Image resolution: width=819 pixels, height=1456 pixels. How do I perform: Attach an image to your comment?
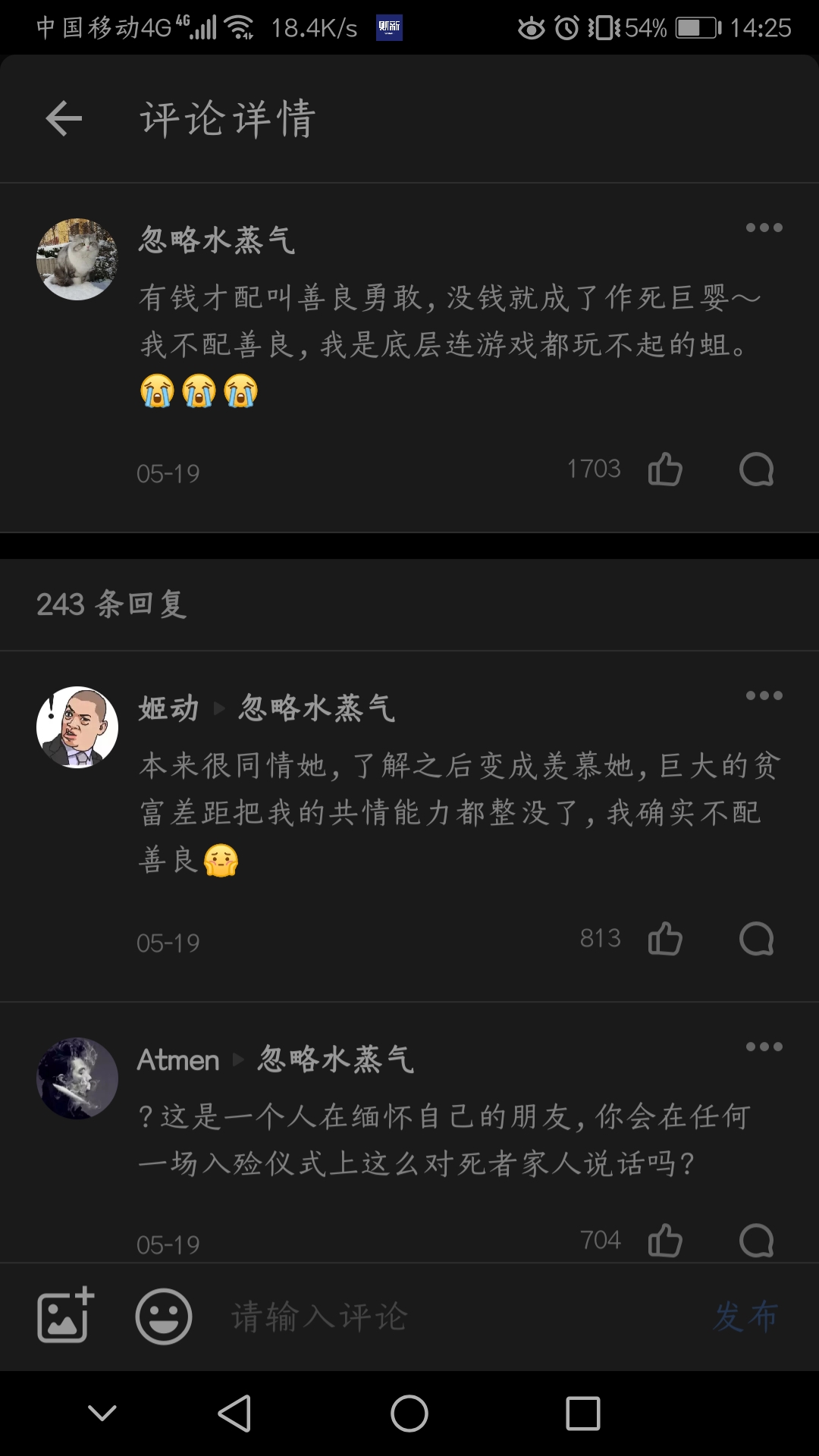65,1316
